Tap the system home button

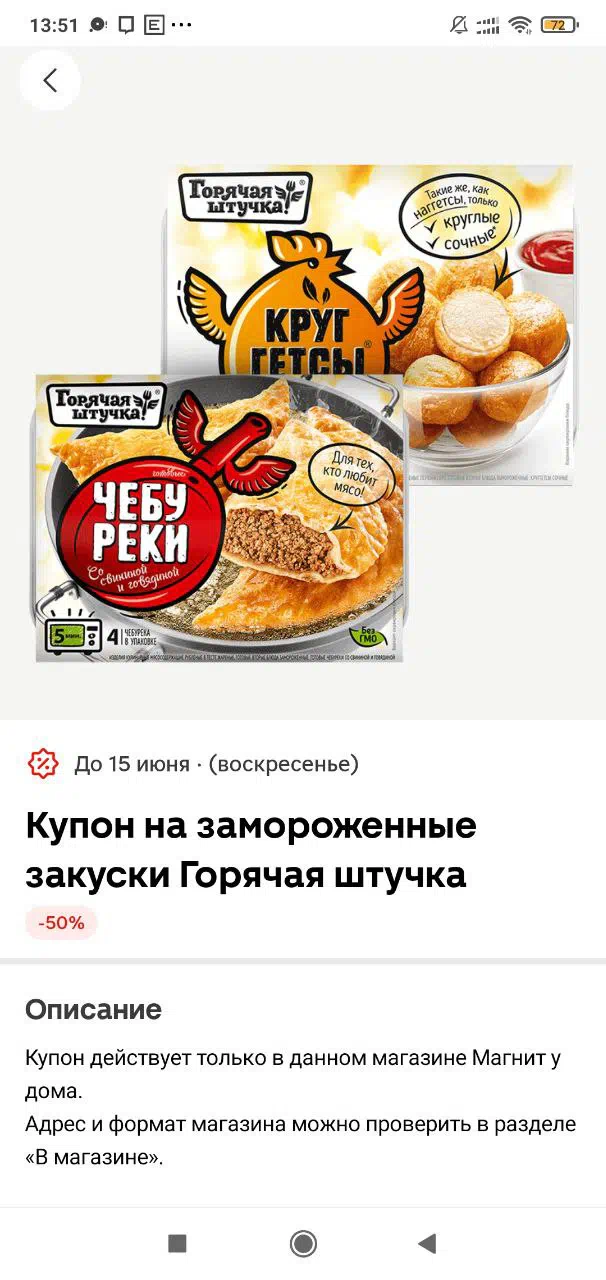pyautogui.click(x=303, y=1243)
